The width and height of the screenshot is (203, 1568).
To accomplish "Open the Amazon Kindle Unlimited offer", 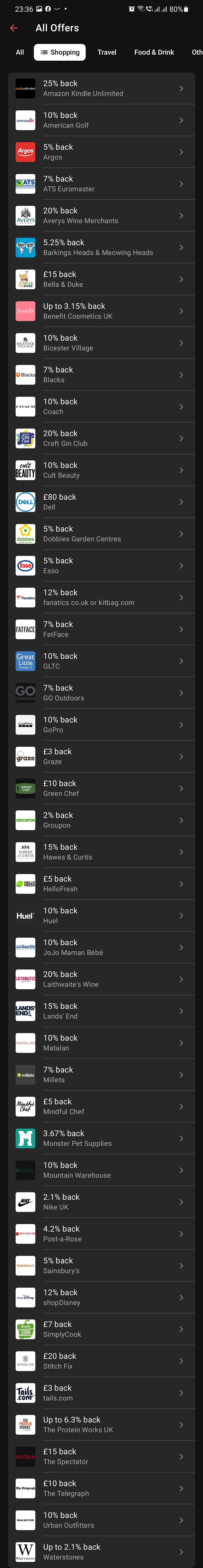I will [101, 89].
